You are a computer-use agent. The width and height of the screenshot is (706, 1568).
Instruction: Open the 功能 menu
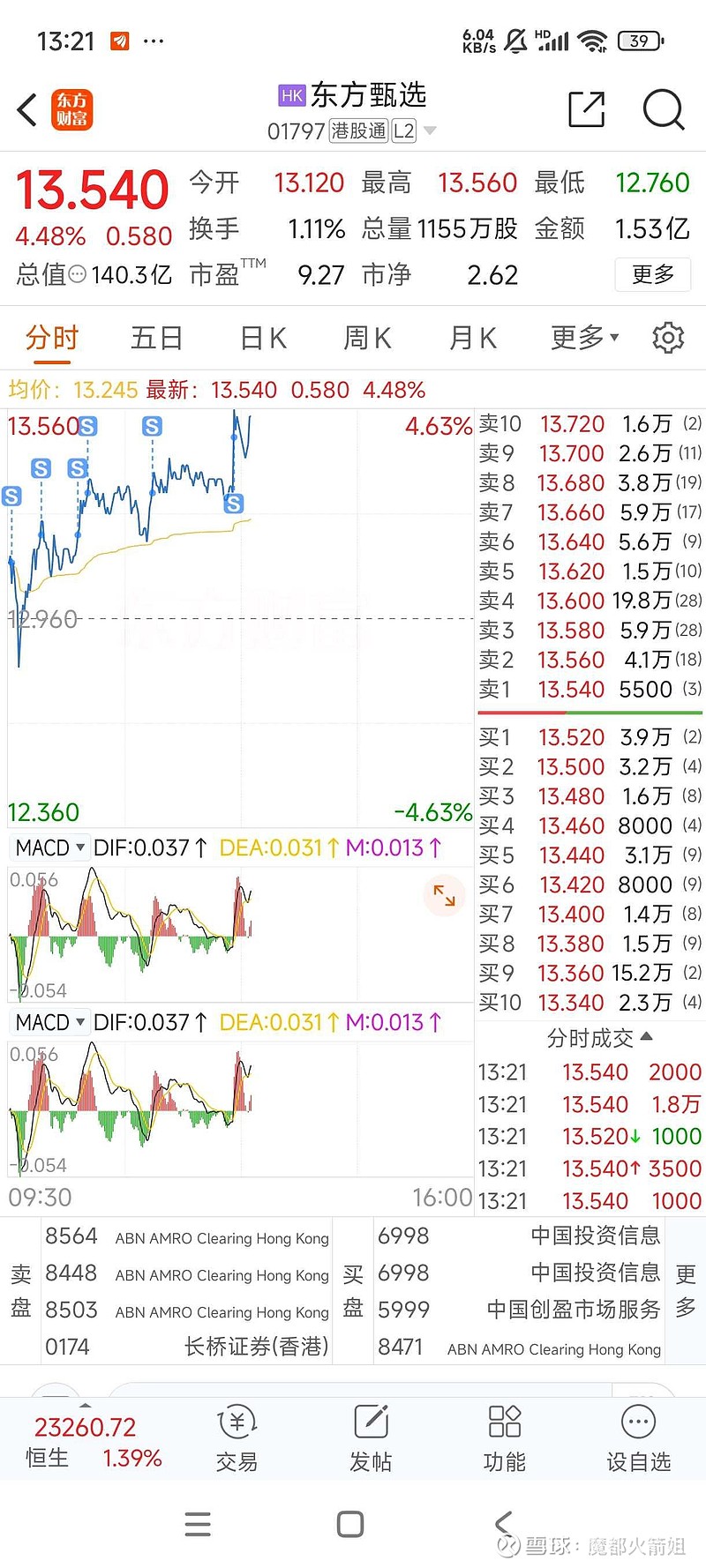tap(505, 1440)
